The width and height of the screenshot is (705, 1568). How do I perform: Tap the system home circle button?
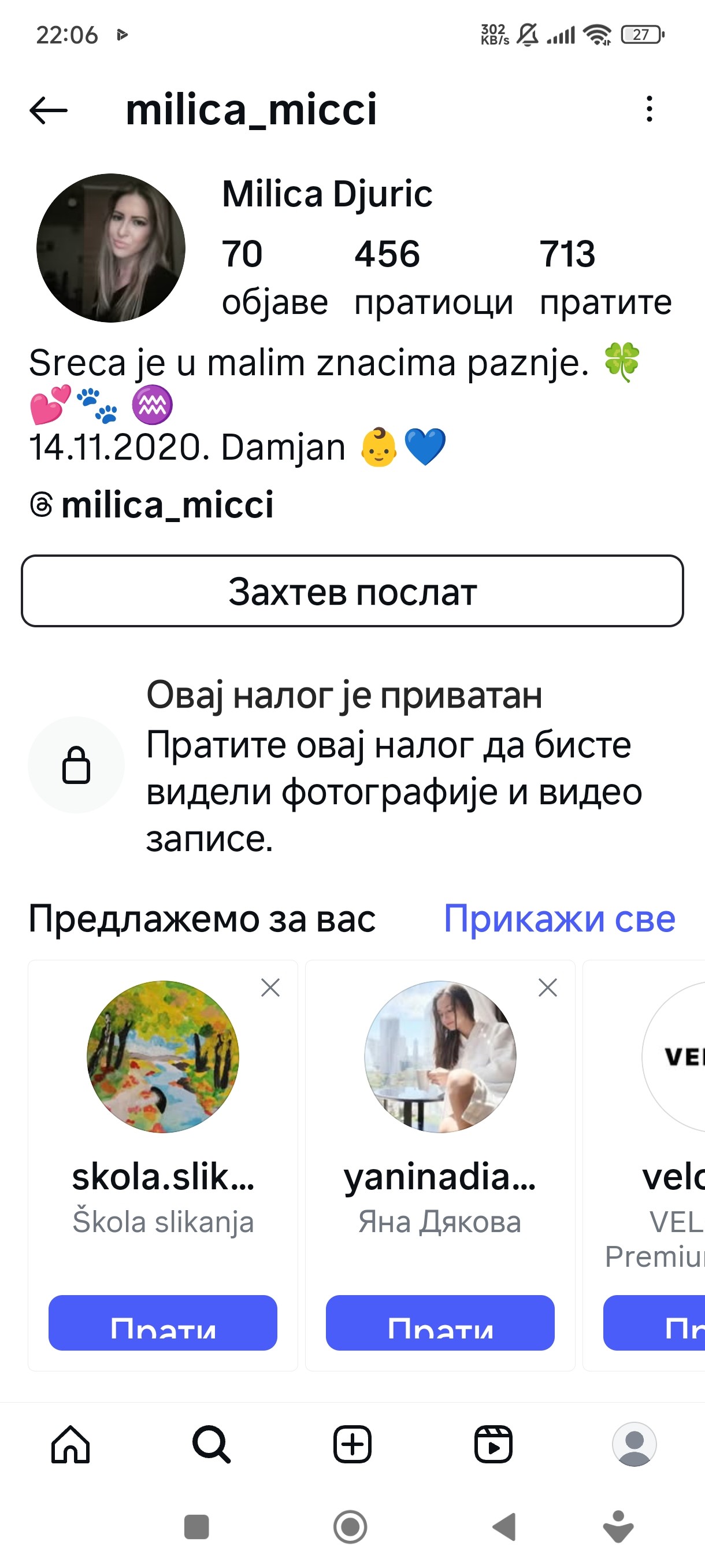350,1526
